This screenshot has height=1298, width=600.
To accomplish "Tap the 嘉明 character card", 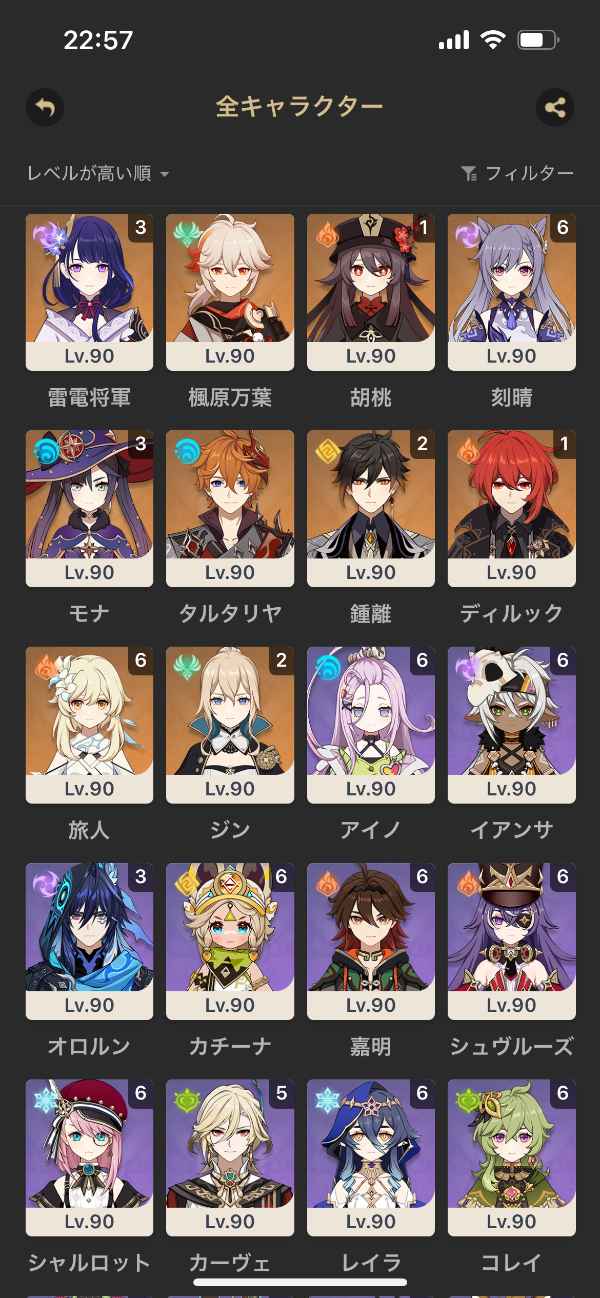I will [371, 941].
